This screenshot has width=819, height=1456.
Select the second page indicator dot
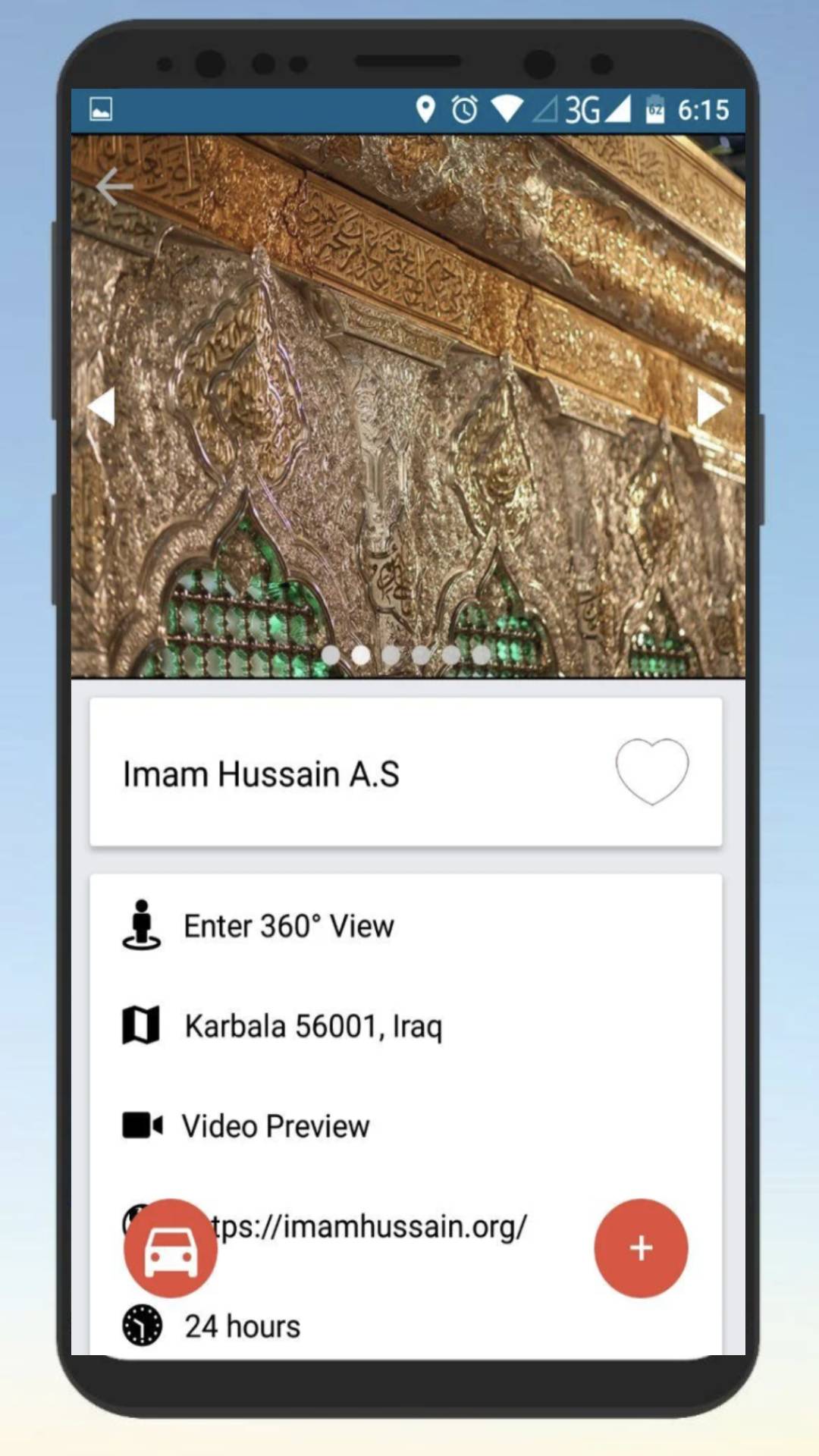point(361,655)
